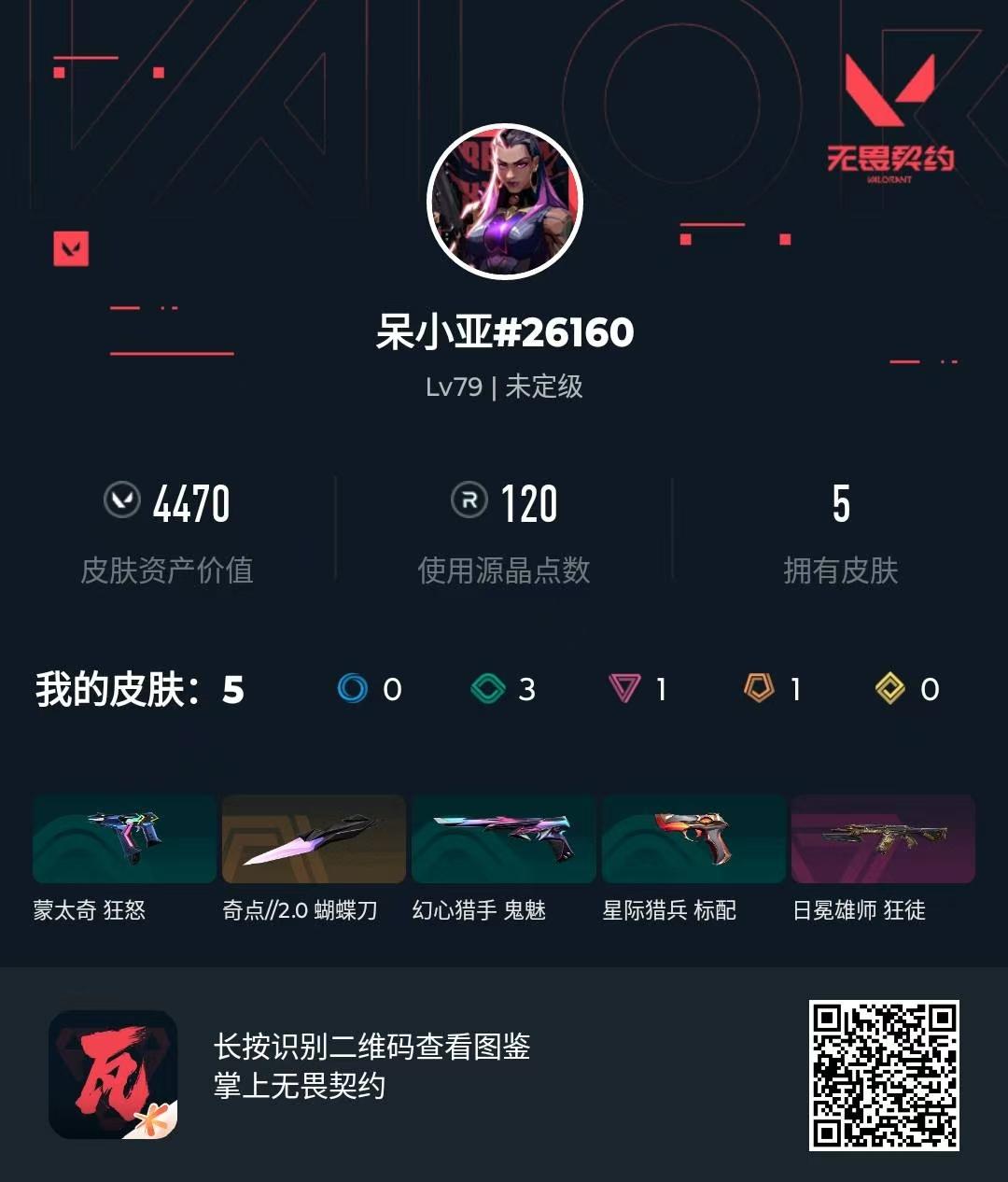1008x1182 pixels.
Task: Open the 我的皮肤 section header
Action: pyautogui.click(x=133, y=689)
